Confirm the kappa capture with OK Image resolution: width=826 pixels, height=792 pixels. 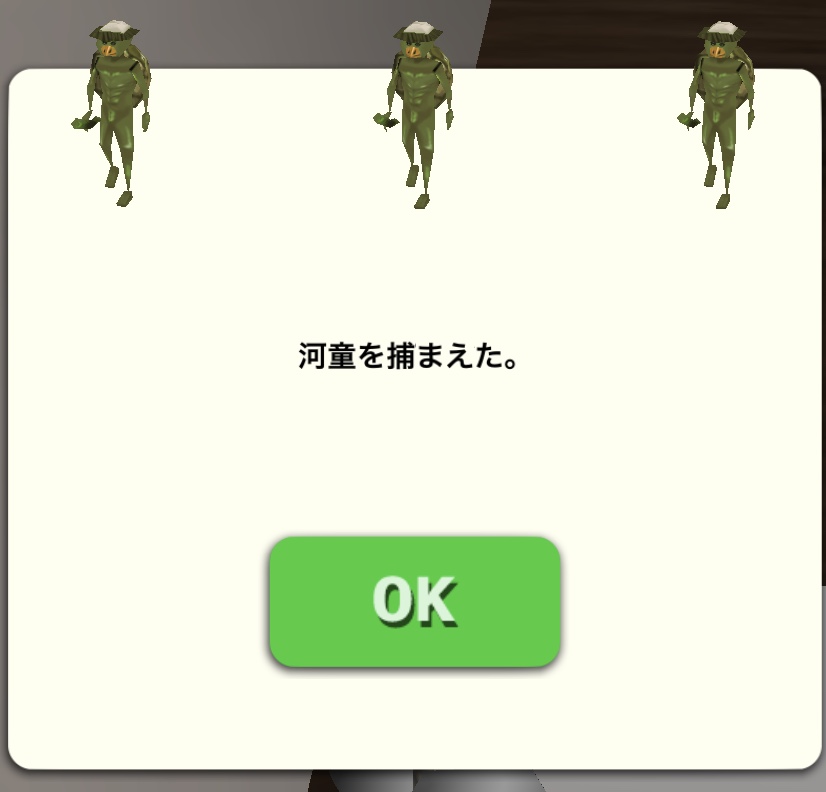point(414,602)
